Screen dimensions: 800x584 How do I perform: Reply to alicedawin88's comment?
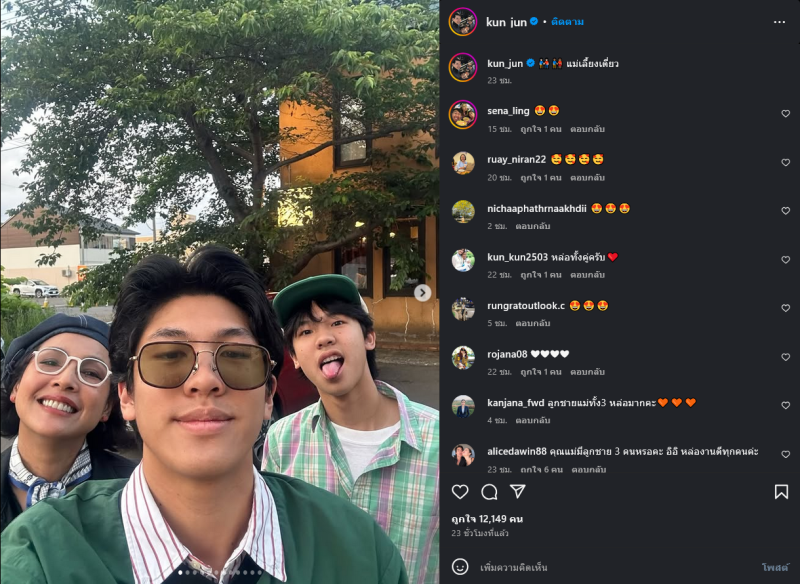pos(588,469)
